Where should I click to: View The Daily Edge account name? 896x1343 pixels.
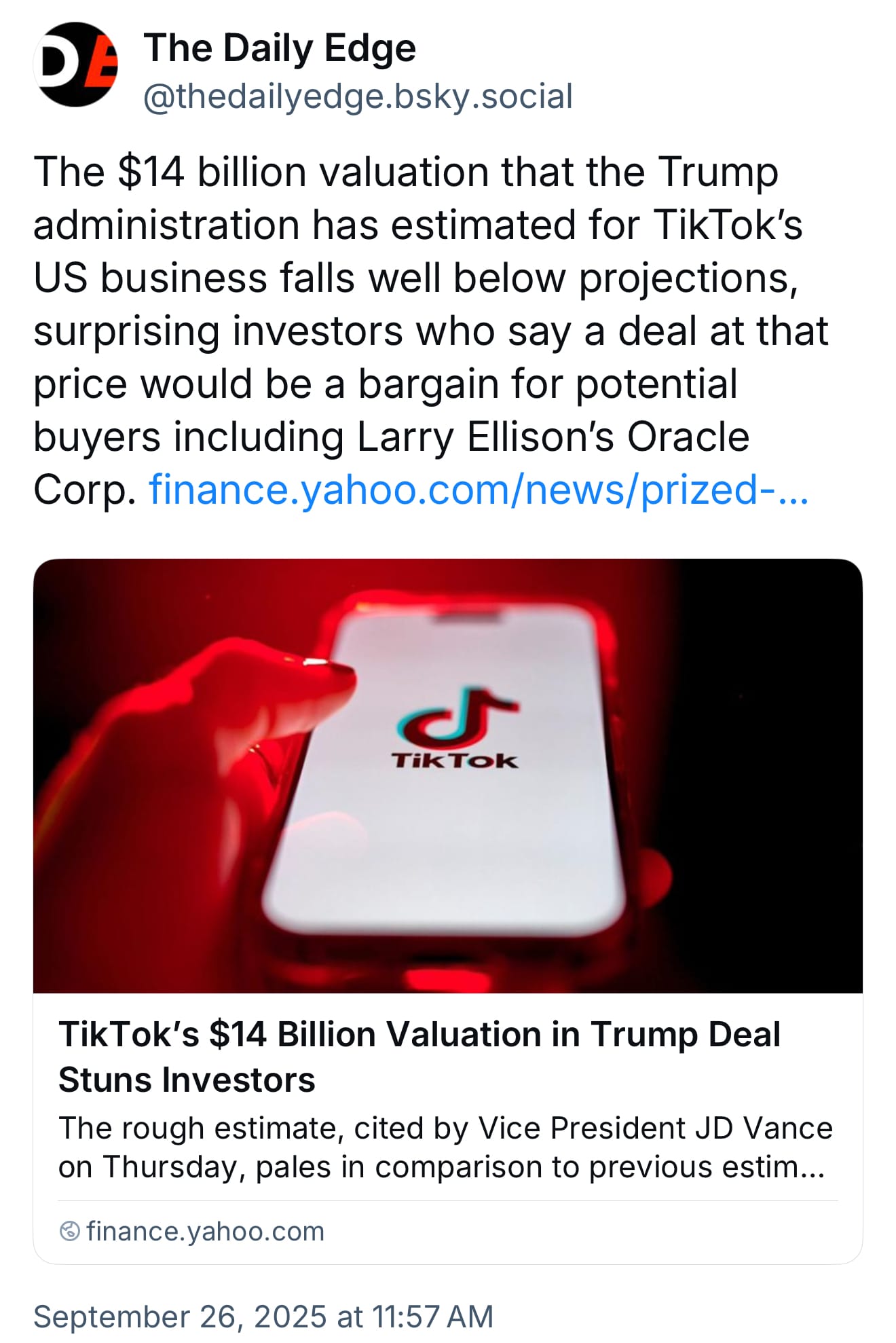pyautogui.click(x=279, y=49)
